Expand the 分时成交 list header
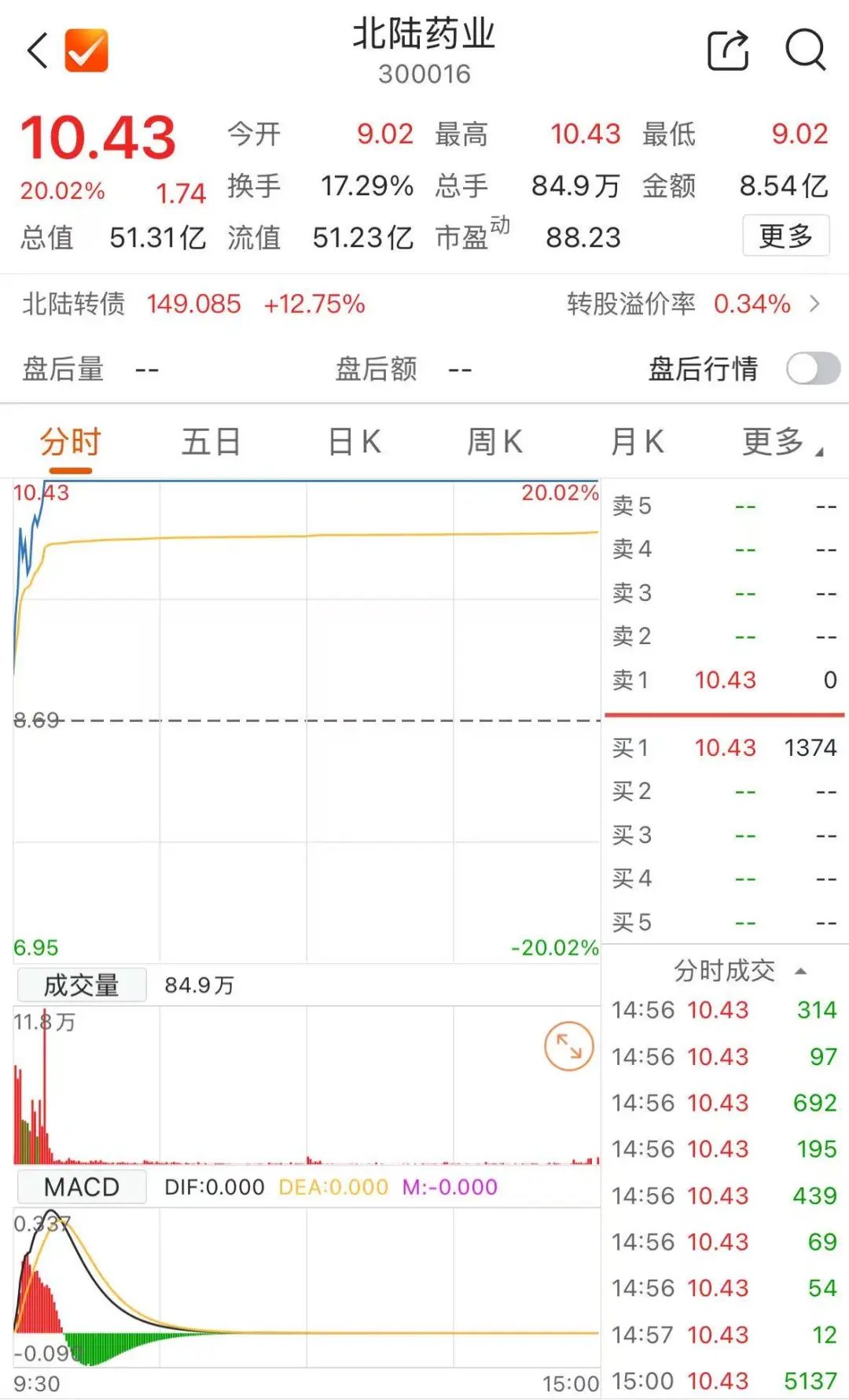The image size is (849, 1400). [740, 971]
